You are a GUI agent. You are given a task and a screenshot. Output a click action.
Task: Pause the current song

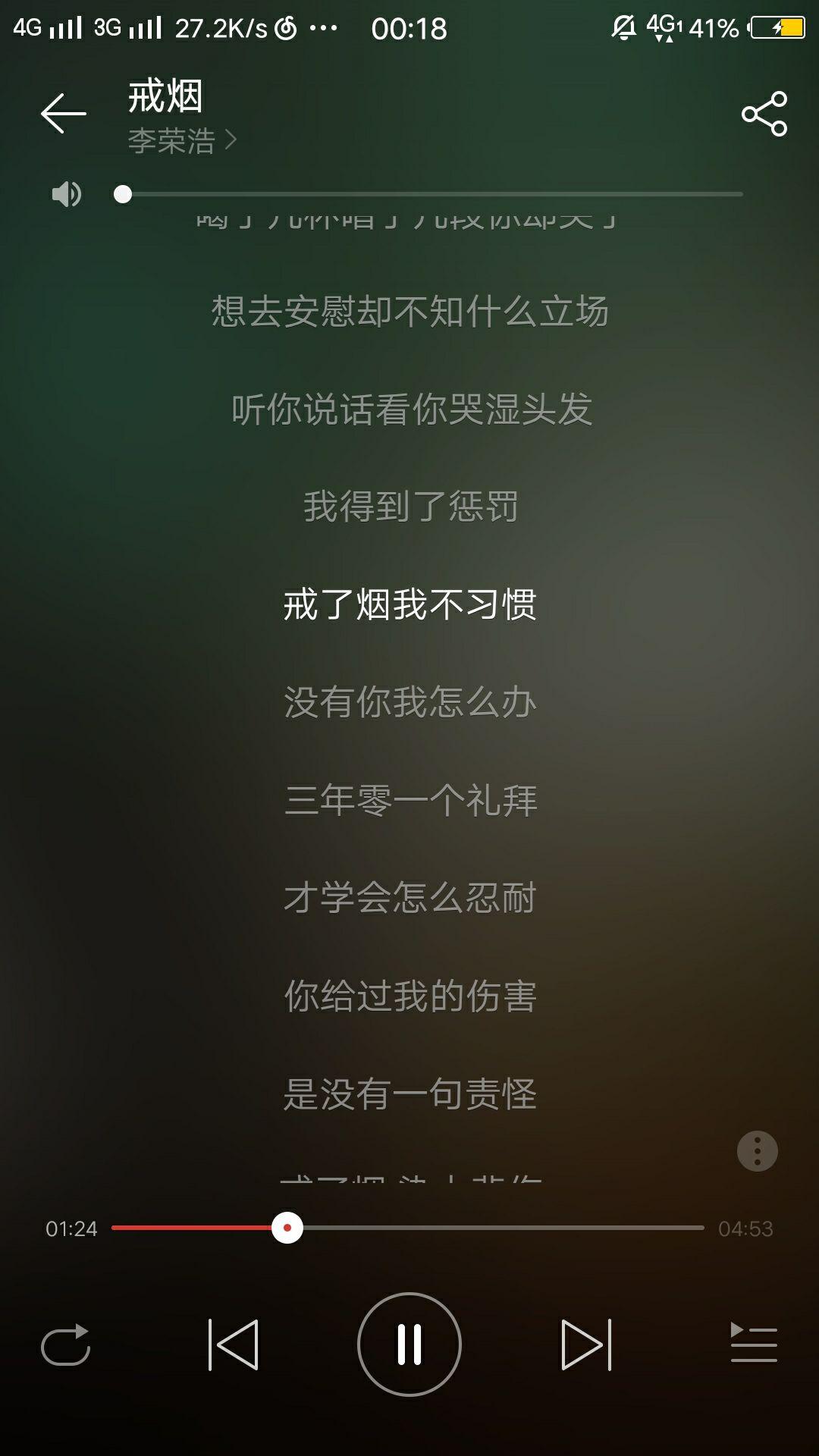409,1345
